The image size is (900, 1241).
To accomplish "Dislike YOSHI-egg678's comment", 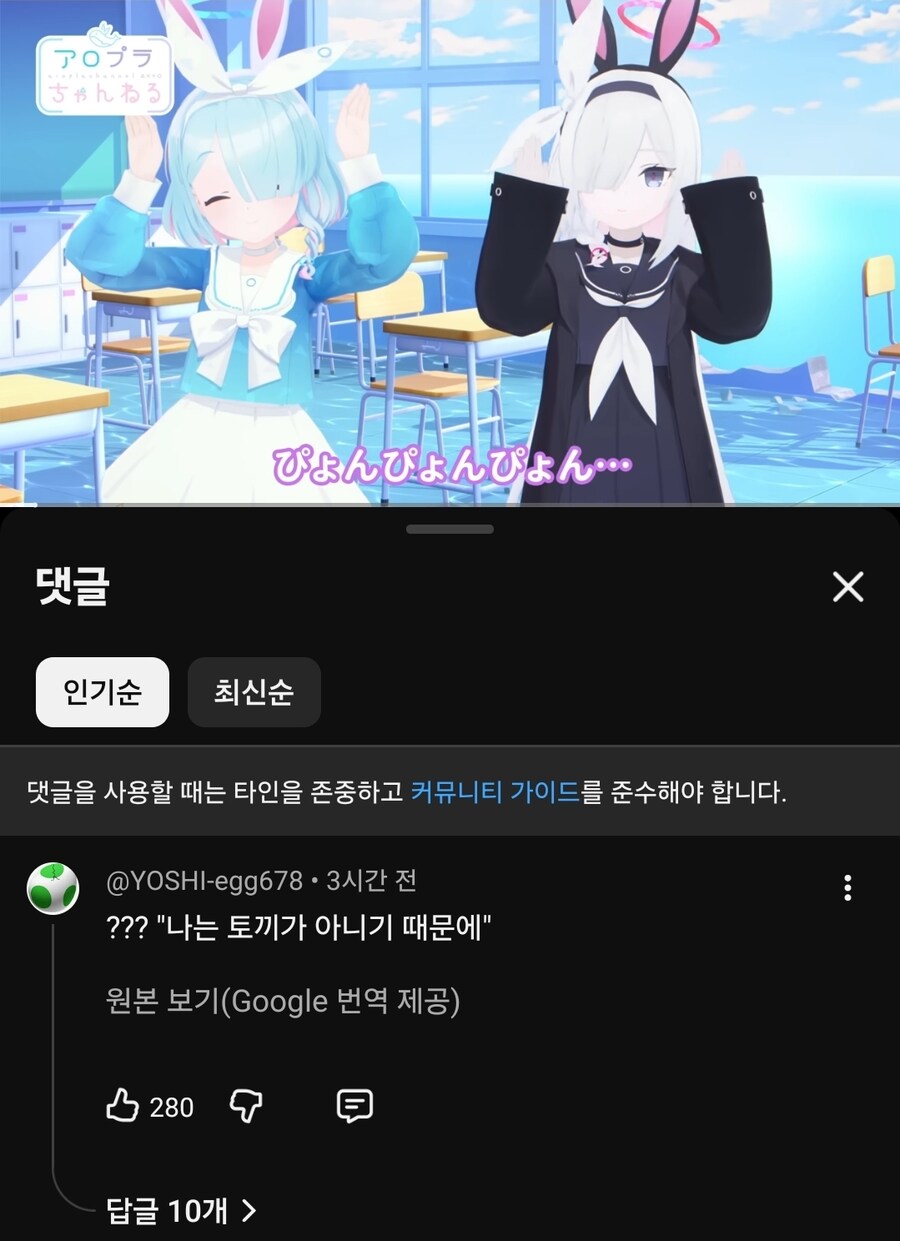I will click(246, 1106).
